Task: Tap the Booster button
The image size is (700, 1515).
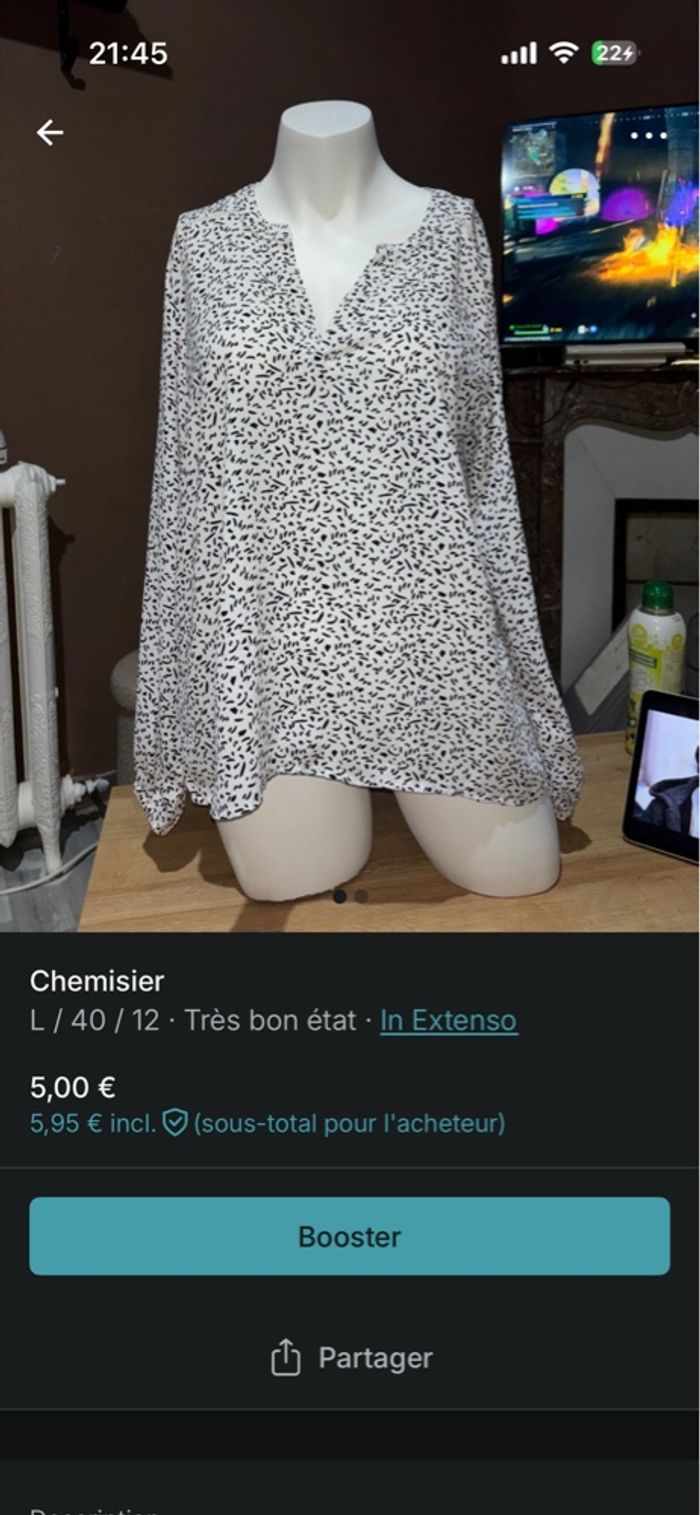Action: (x=350, y=1236)
